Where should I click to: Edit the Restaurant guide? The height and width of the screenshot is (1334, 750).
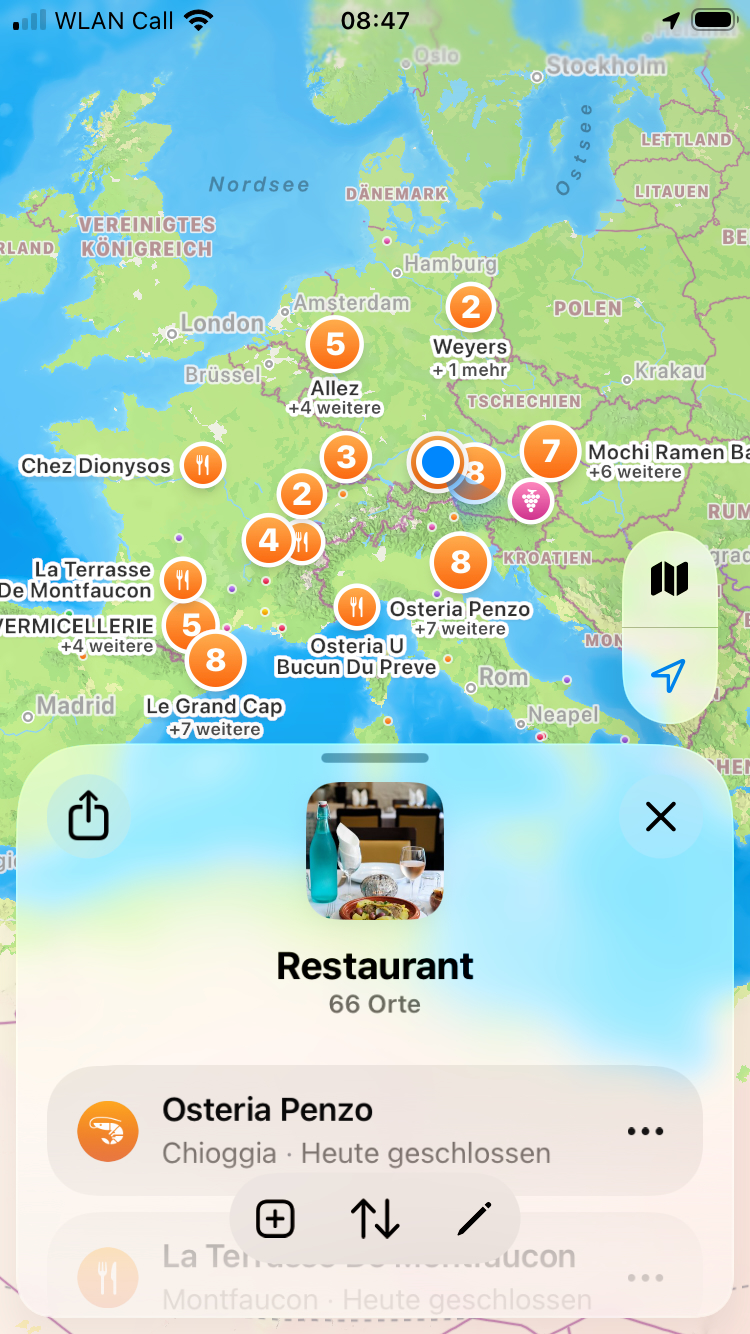(x=474, y=1219)
